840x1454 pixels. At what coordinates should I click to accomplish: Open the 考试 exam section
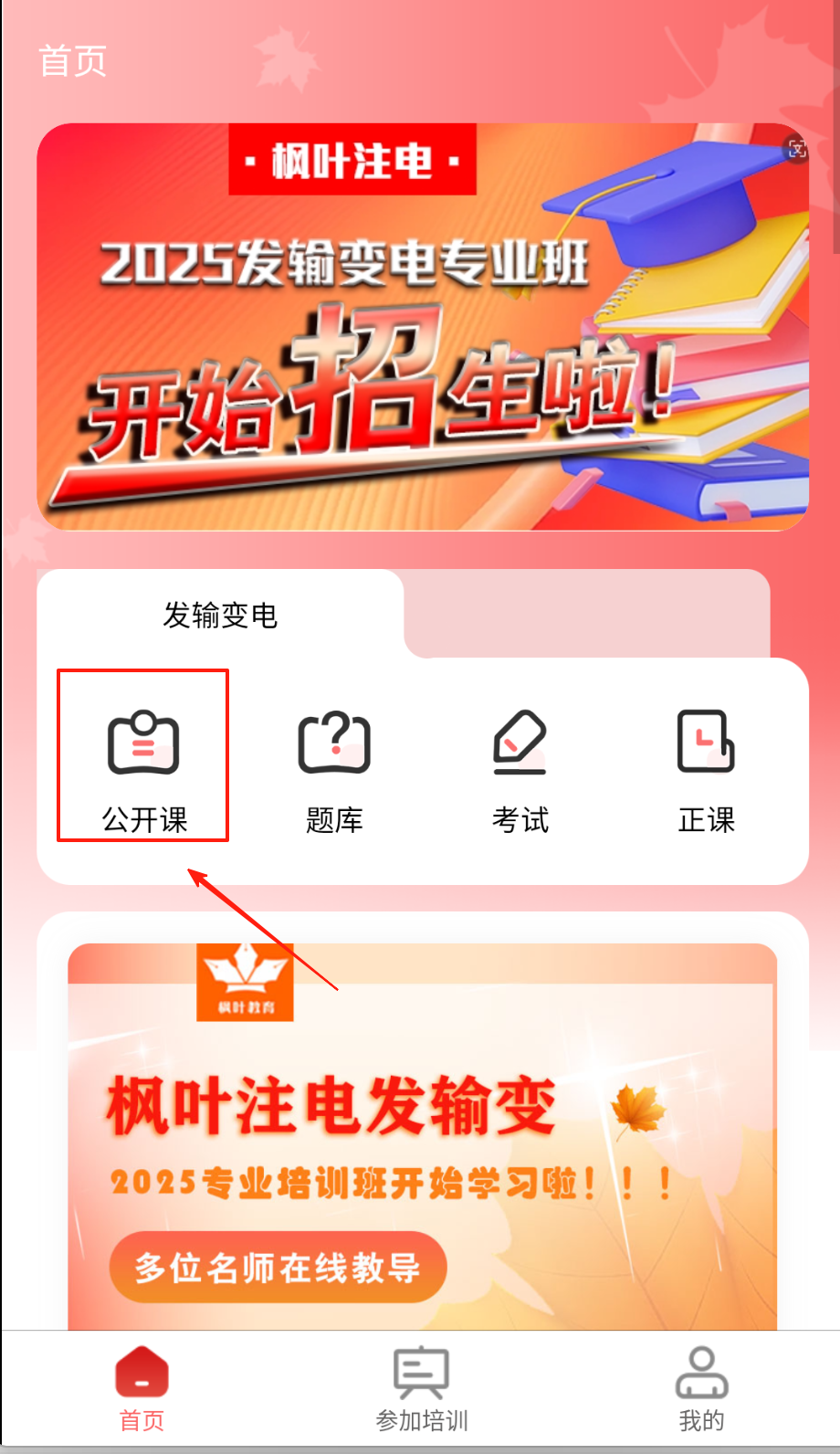[x=520, y=769]
